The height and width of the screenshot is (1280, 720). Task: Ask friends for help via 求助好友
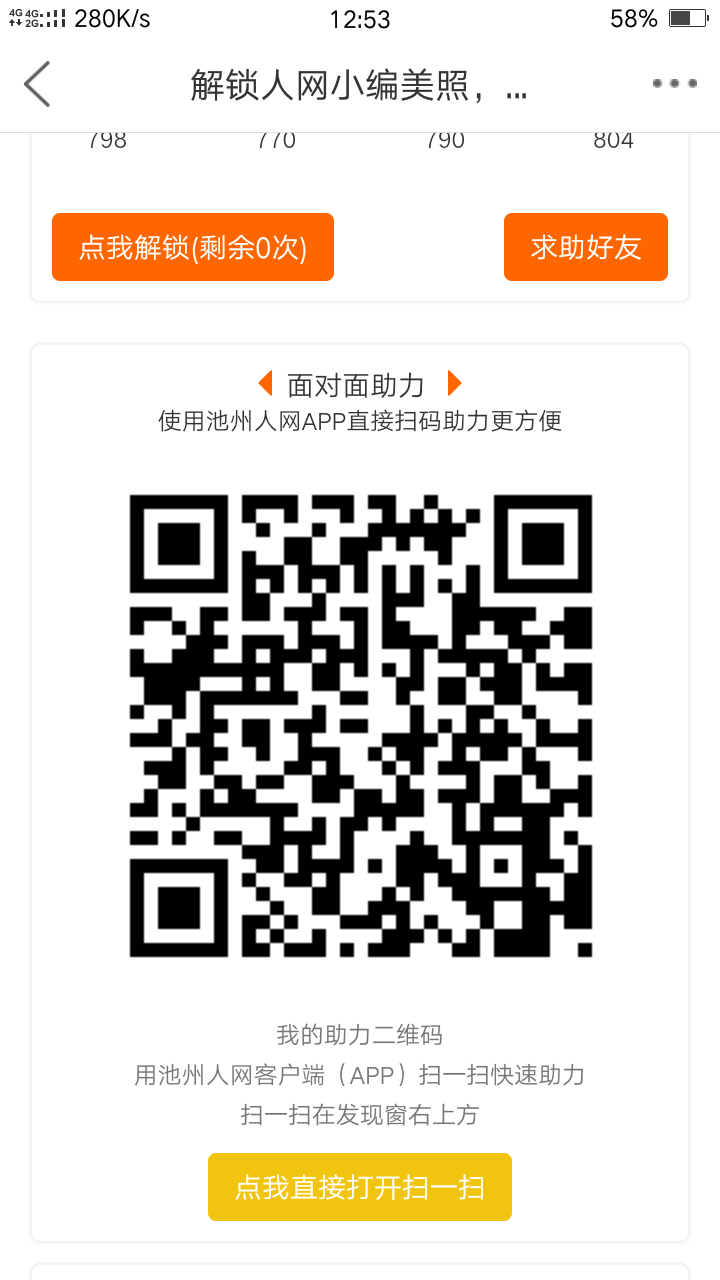coord(585,247)
